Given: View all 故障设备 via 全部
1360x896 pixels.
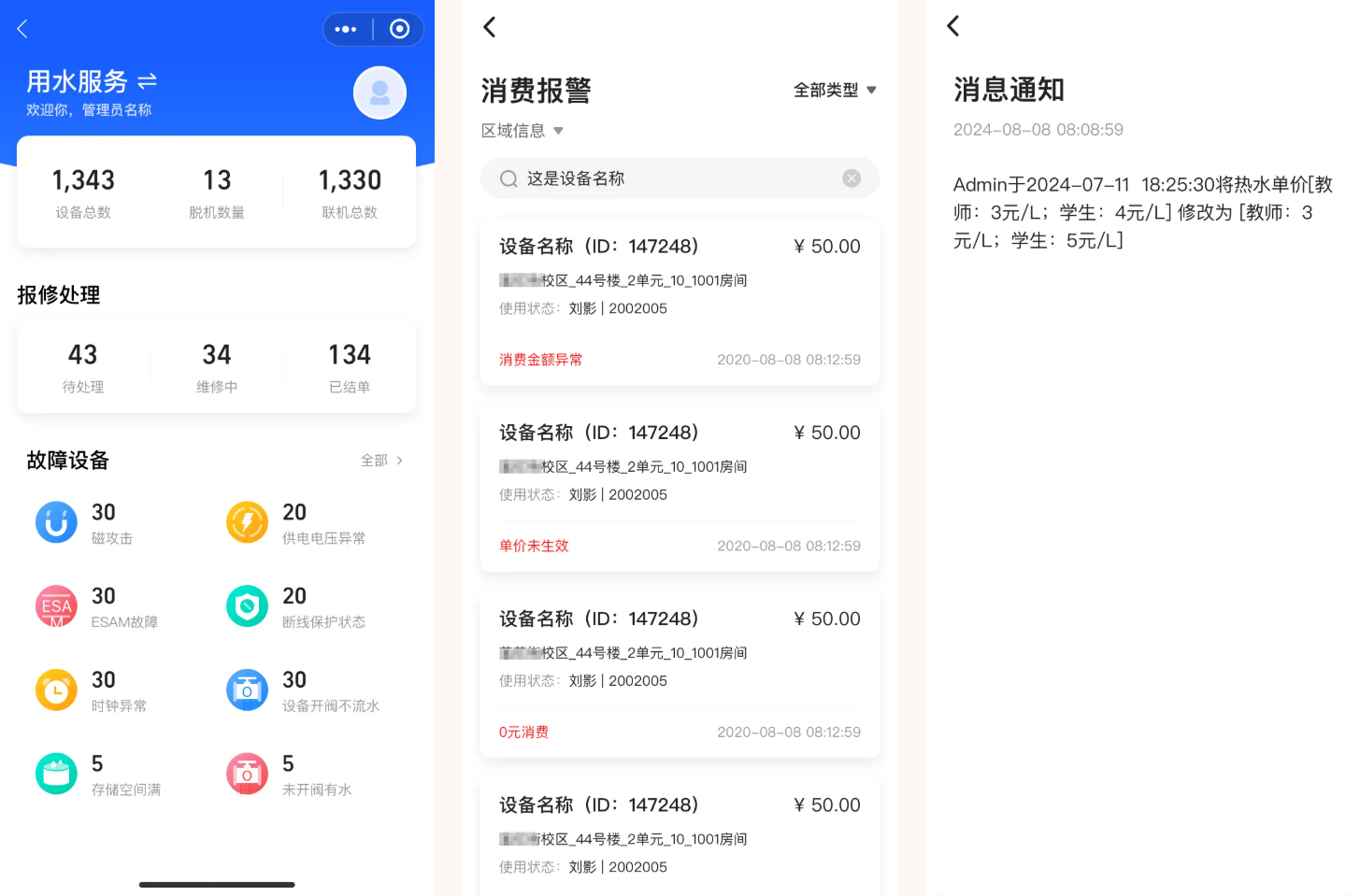Looking at the screenshot, I should [381, 461].
